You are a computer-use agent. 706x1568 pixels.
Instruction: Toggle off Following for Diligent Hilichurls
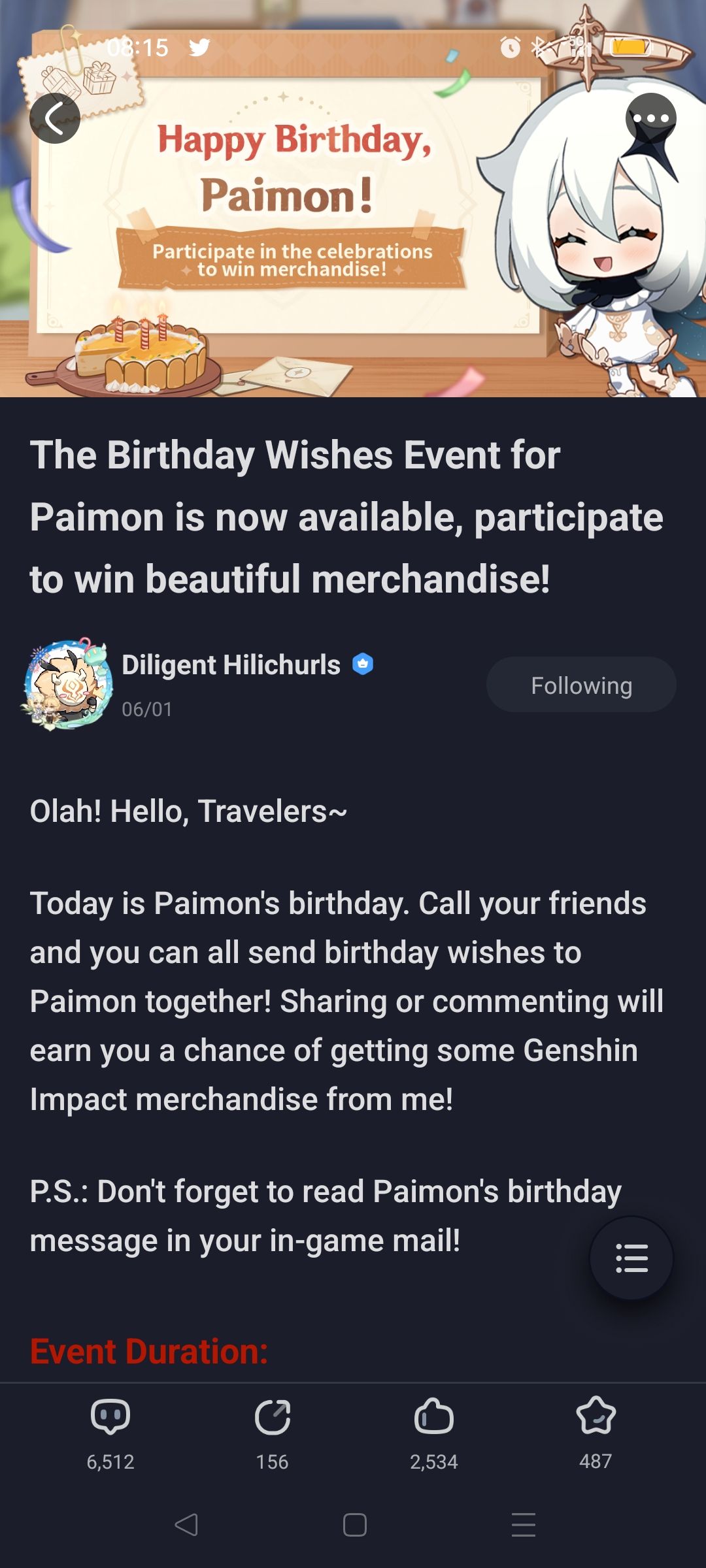pos(580,685)
